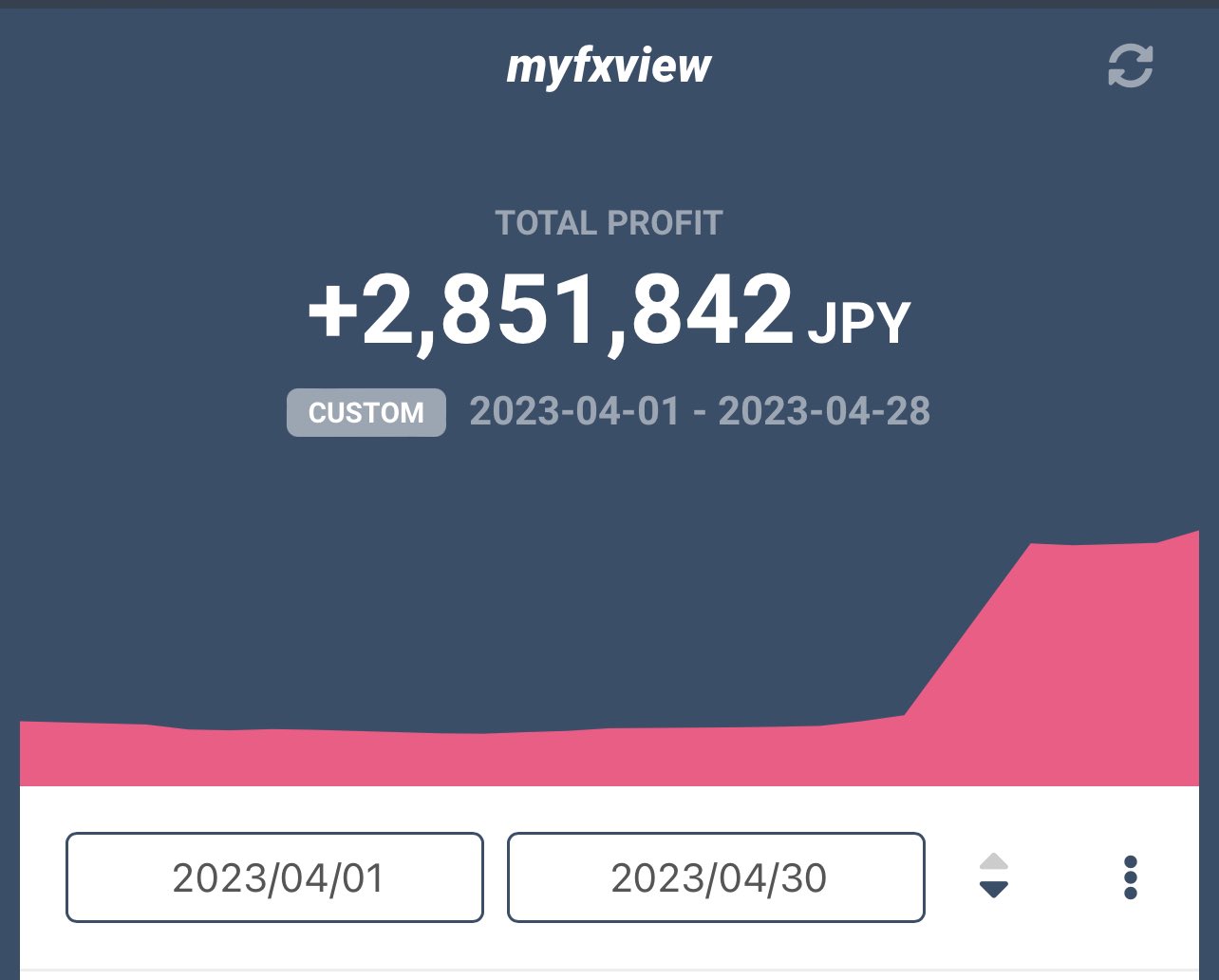Open the end date field 2023/04/30
This screenshot has width=1219, height=980.
point(717,877)
